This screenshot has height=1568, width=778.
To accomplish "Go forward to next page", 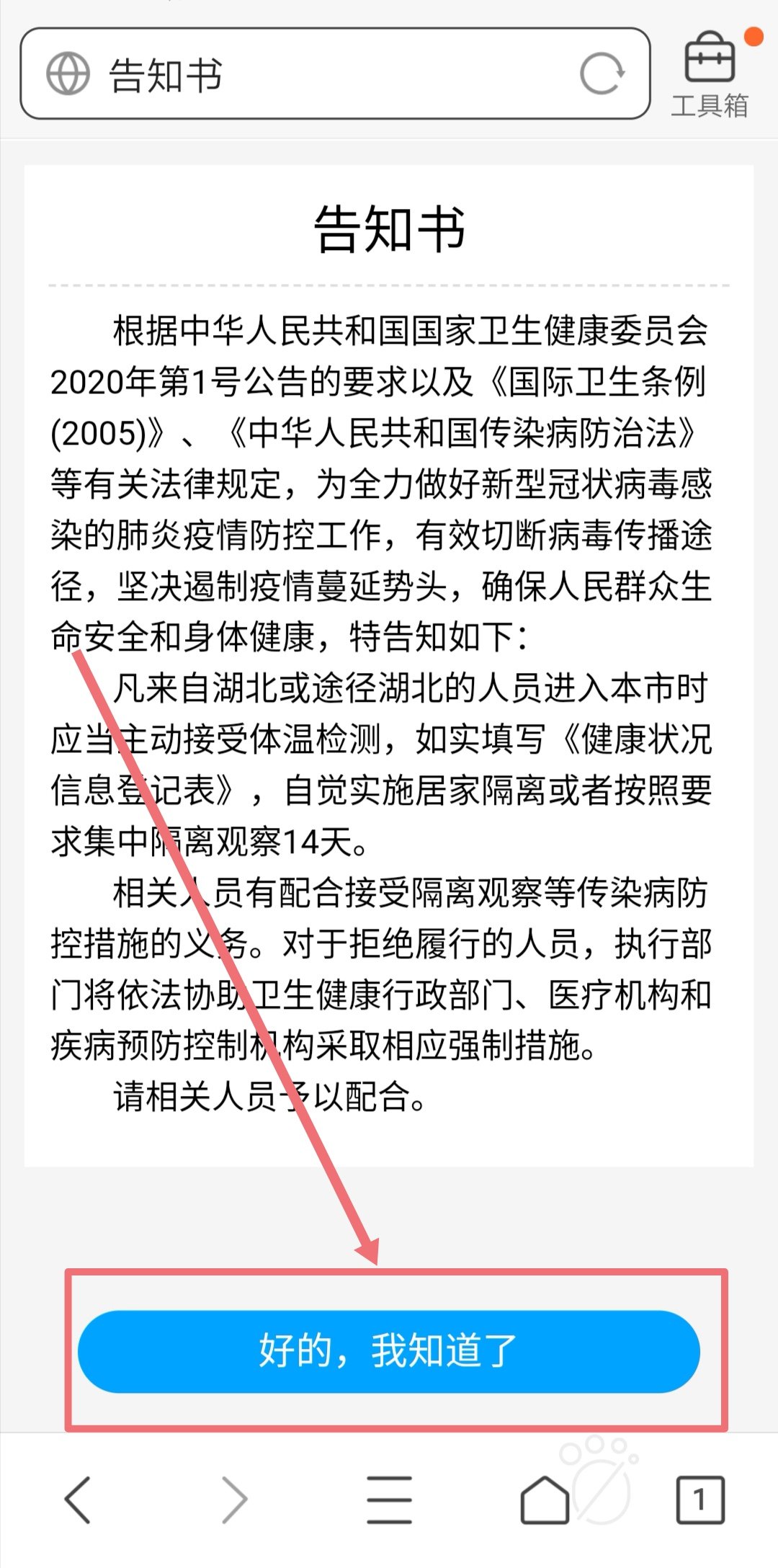I will pos(233,1500).
